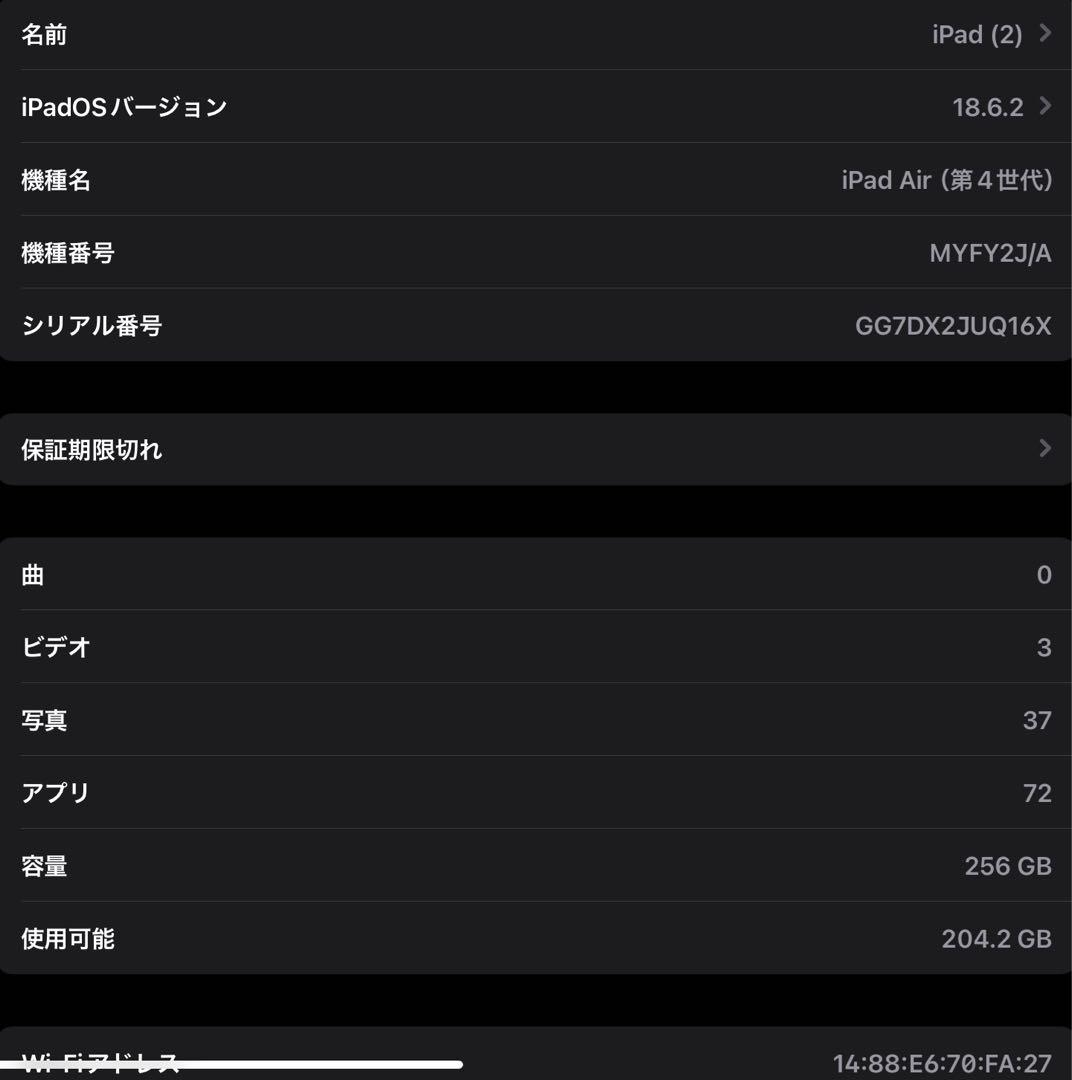This screenshot has width=1072, height=1080.
Task: Select the 使用可能 available storage row
Action: (x=536, y=939)
